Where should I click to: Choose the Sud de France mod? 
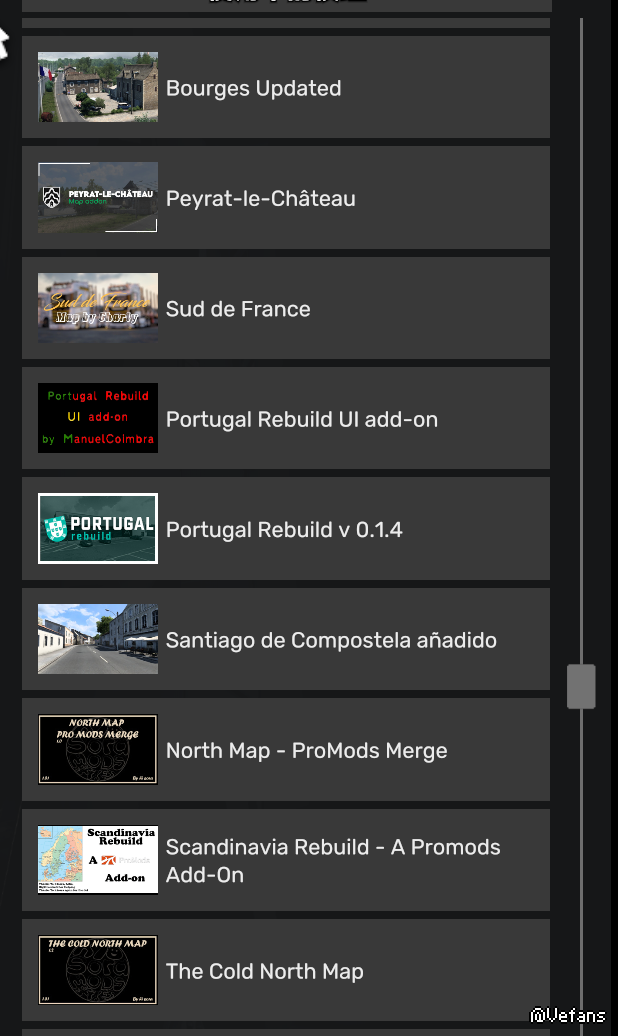(x=285, y=309)
